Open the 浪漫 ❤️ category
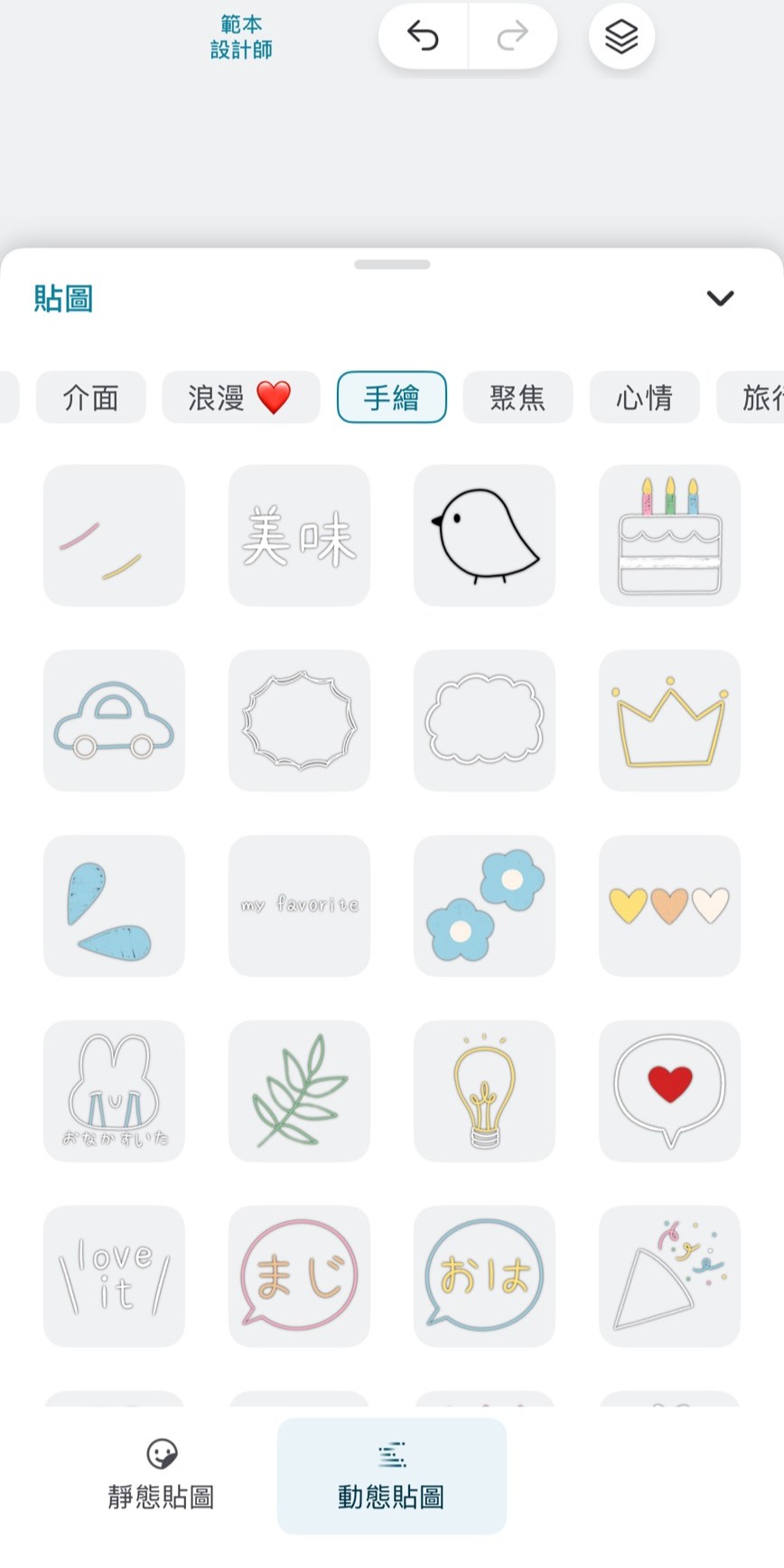This screenshot has width=784, height=1568. coord(240,397)
